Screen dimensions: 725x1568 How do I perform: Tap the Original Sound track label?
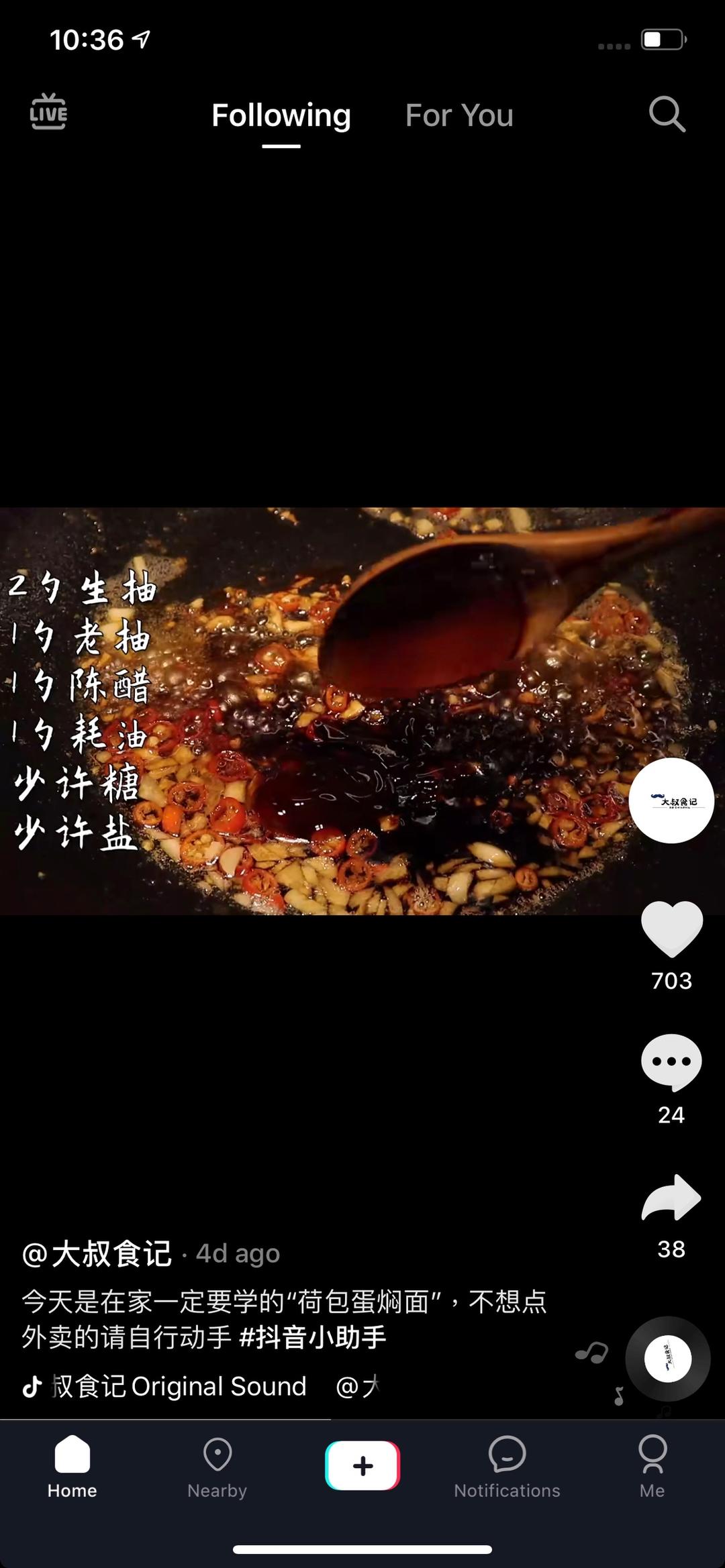tap(179, 1386)
